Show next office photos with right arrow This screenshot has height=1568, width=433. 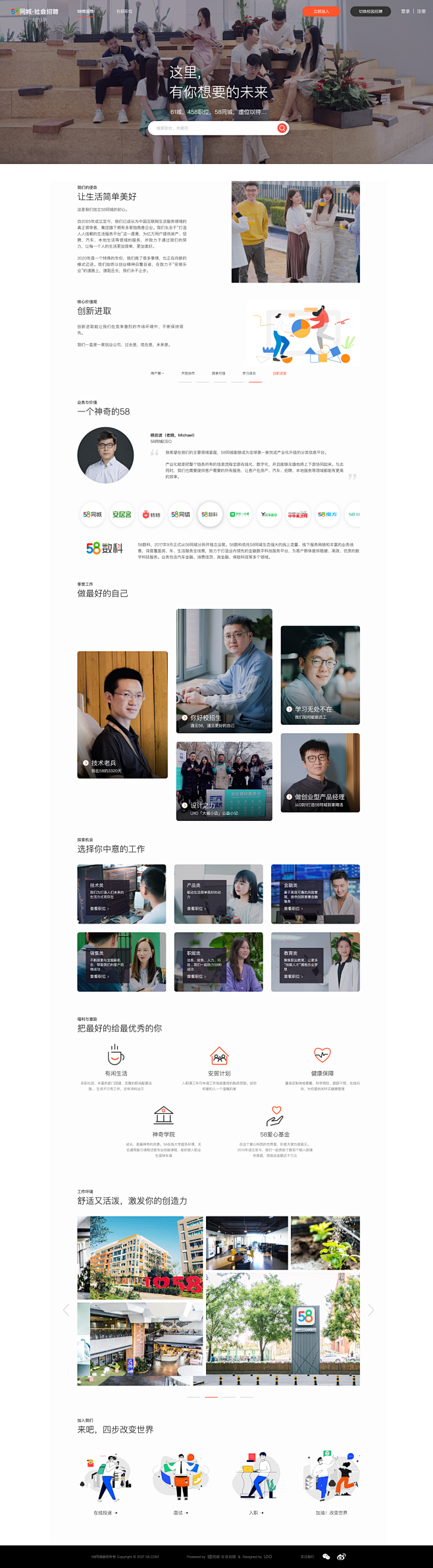pyautogui.click(x=371, y=1310)
